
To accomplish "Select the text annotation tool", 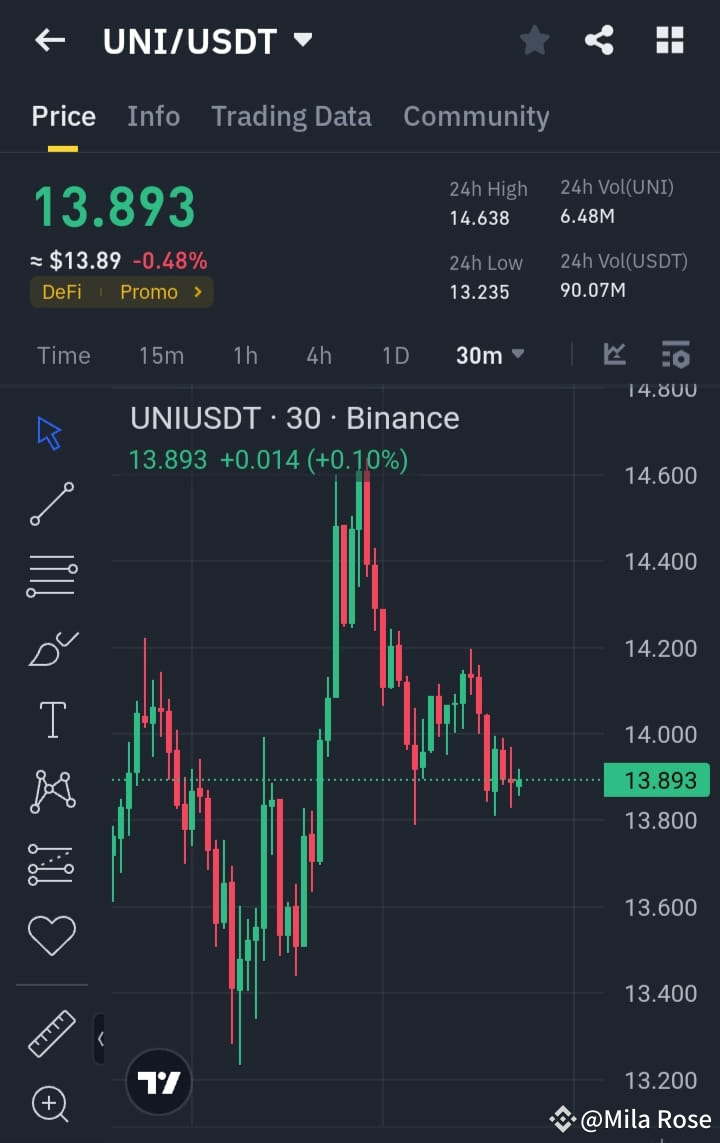I will [x=51, y=719].
